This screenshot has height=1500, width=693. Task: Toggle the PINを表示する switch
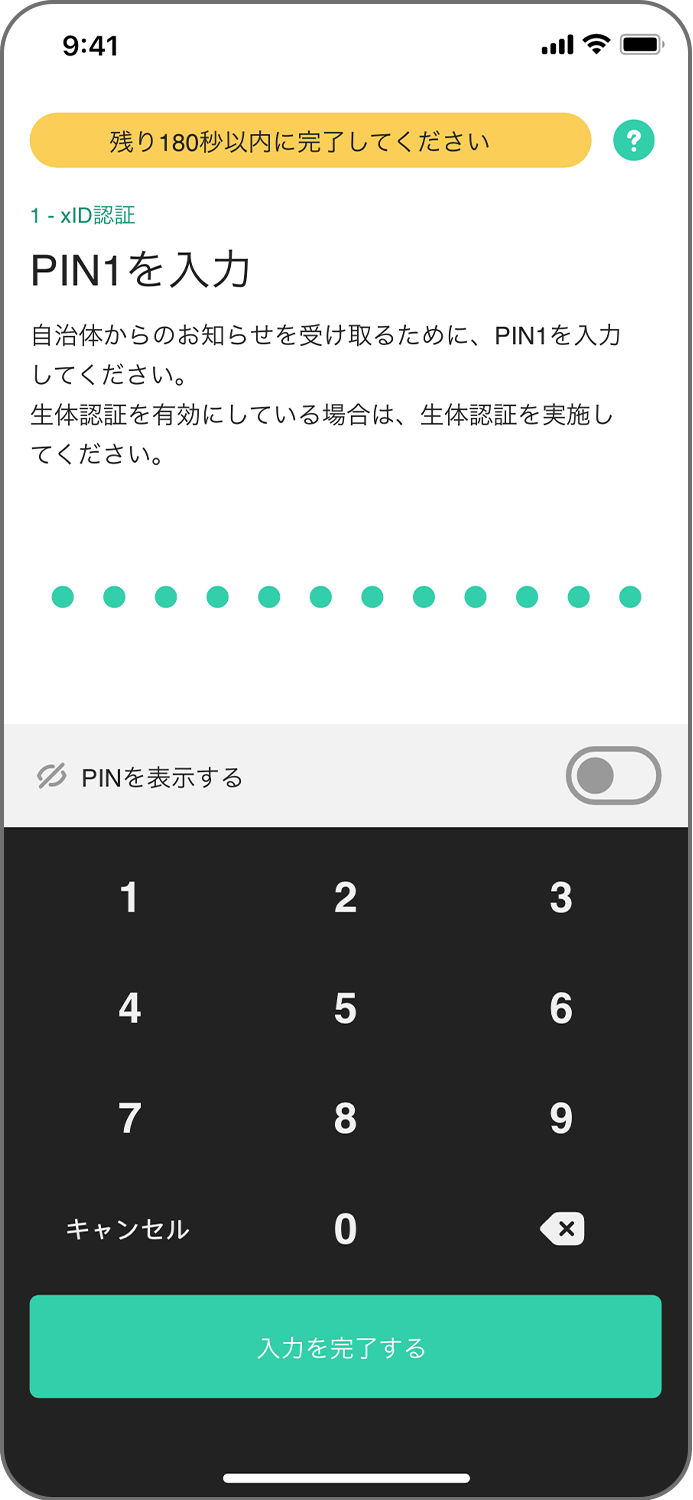pos(613,775)
